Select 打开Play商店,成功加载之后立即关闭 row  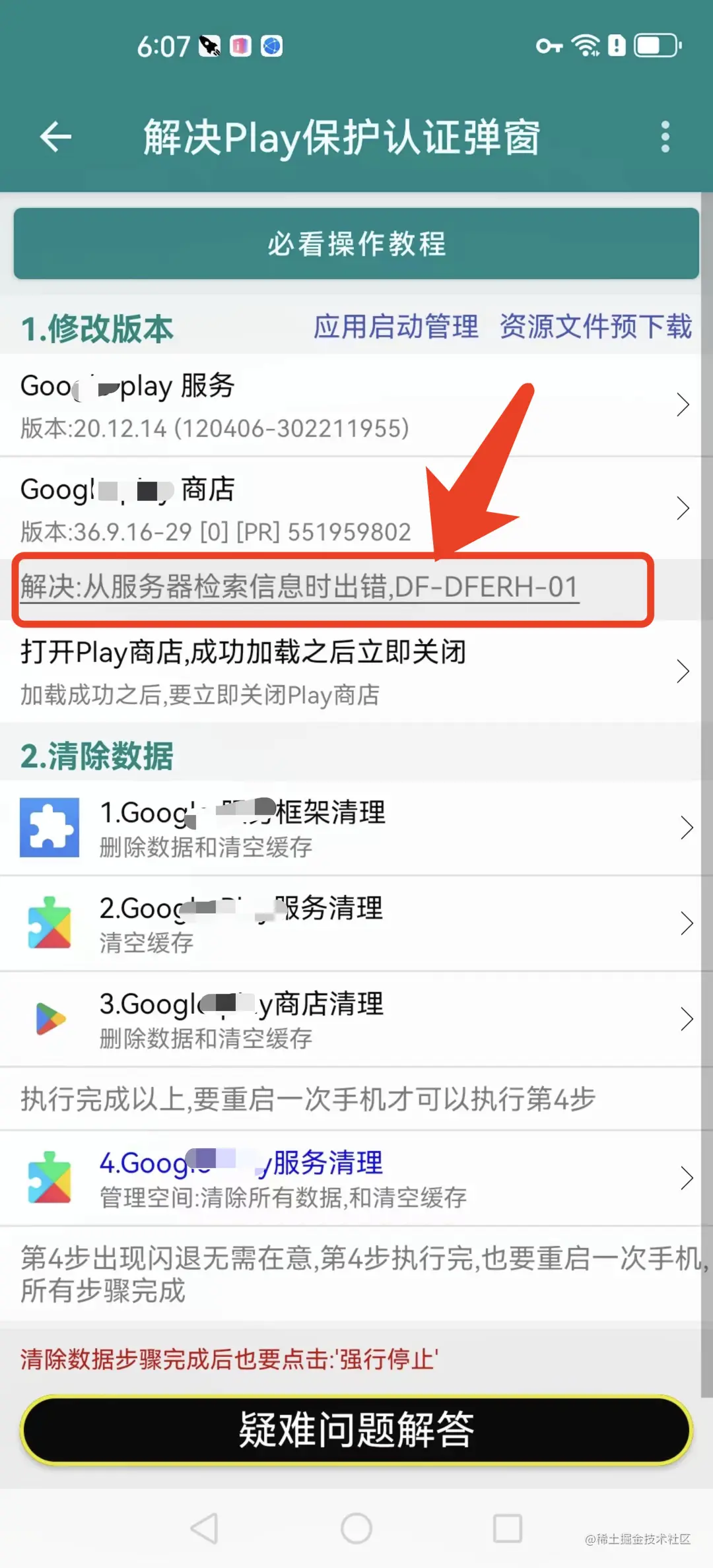click(350, 672)
